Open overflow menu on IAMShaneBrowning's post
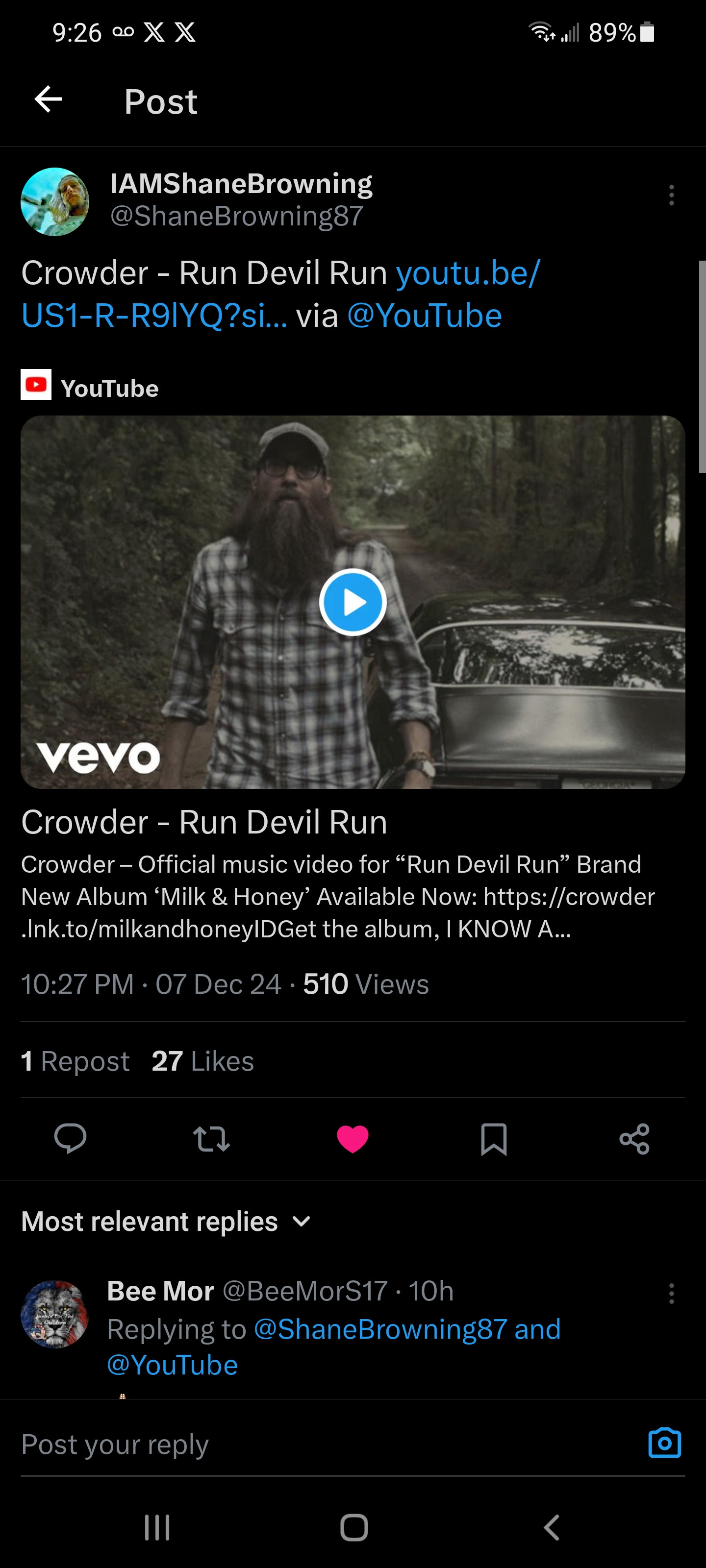The width and height of the screenshot is (706, 1568). (x=671, y=195)
